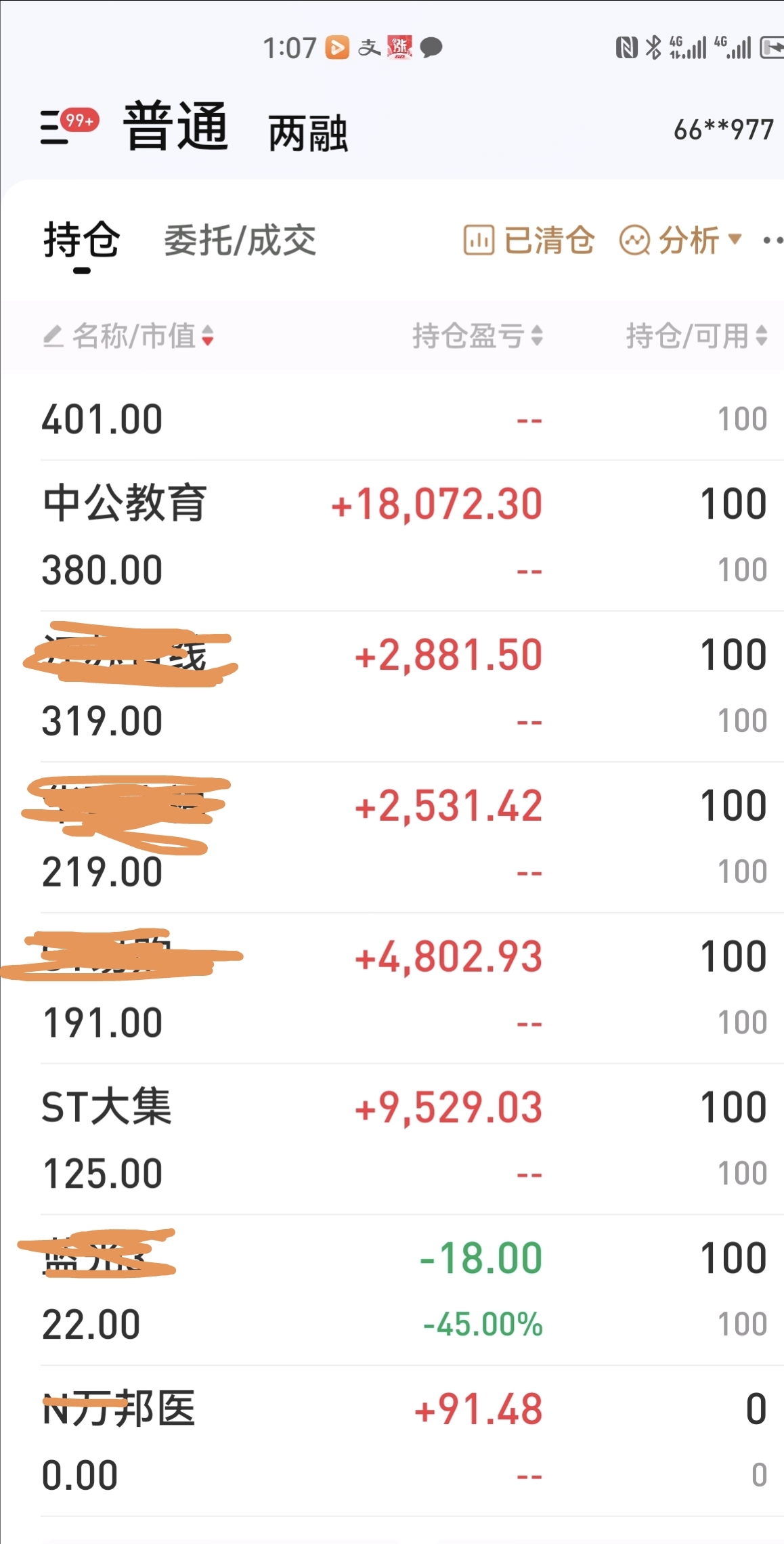Screen dimensions: 784x1544
Task: Expand the 分析 dropdown
Action: [x=681, y=240]
